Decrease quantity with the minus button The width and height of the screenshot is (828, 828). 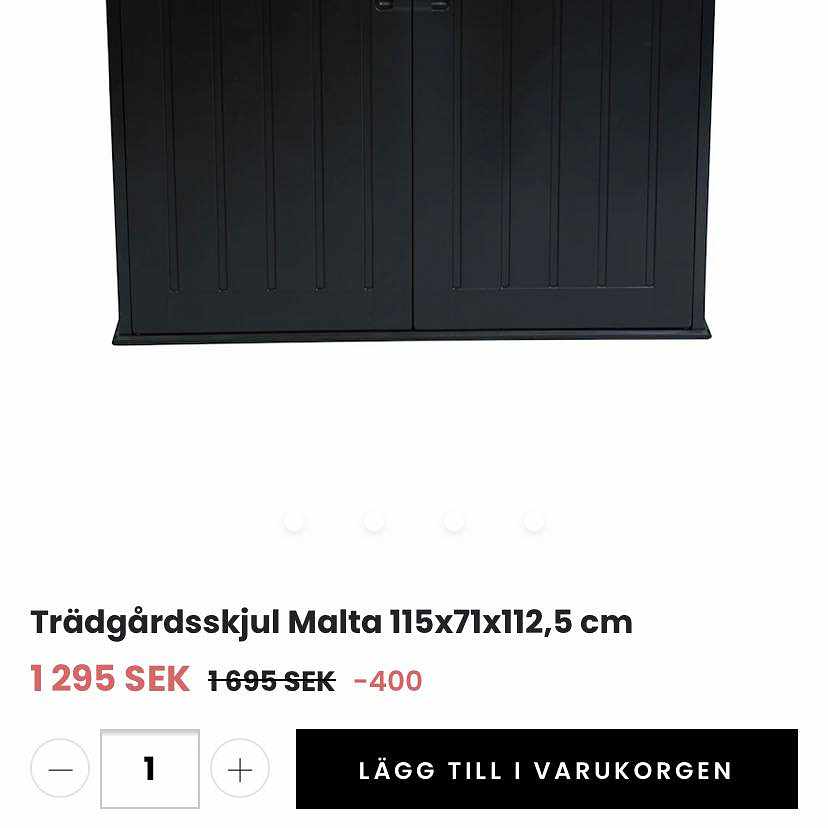click(x=60, y=769)
